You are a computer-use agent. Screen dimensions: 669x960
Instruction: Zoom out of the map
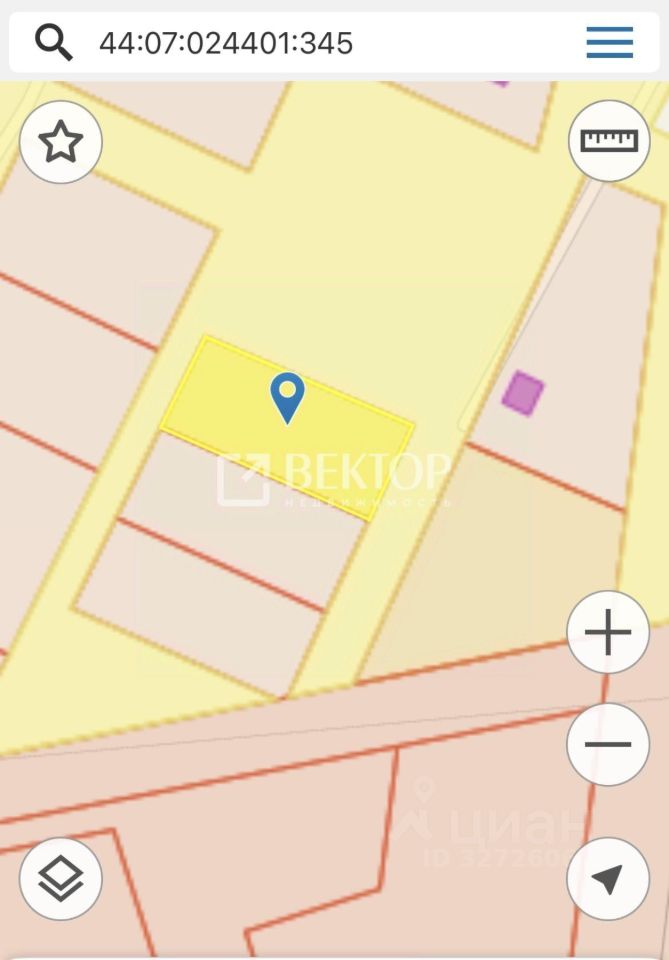(x=608, y=744)
